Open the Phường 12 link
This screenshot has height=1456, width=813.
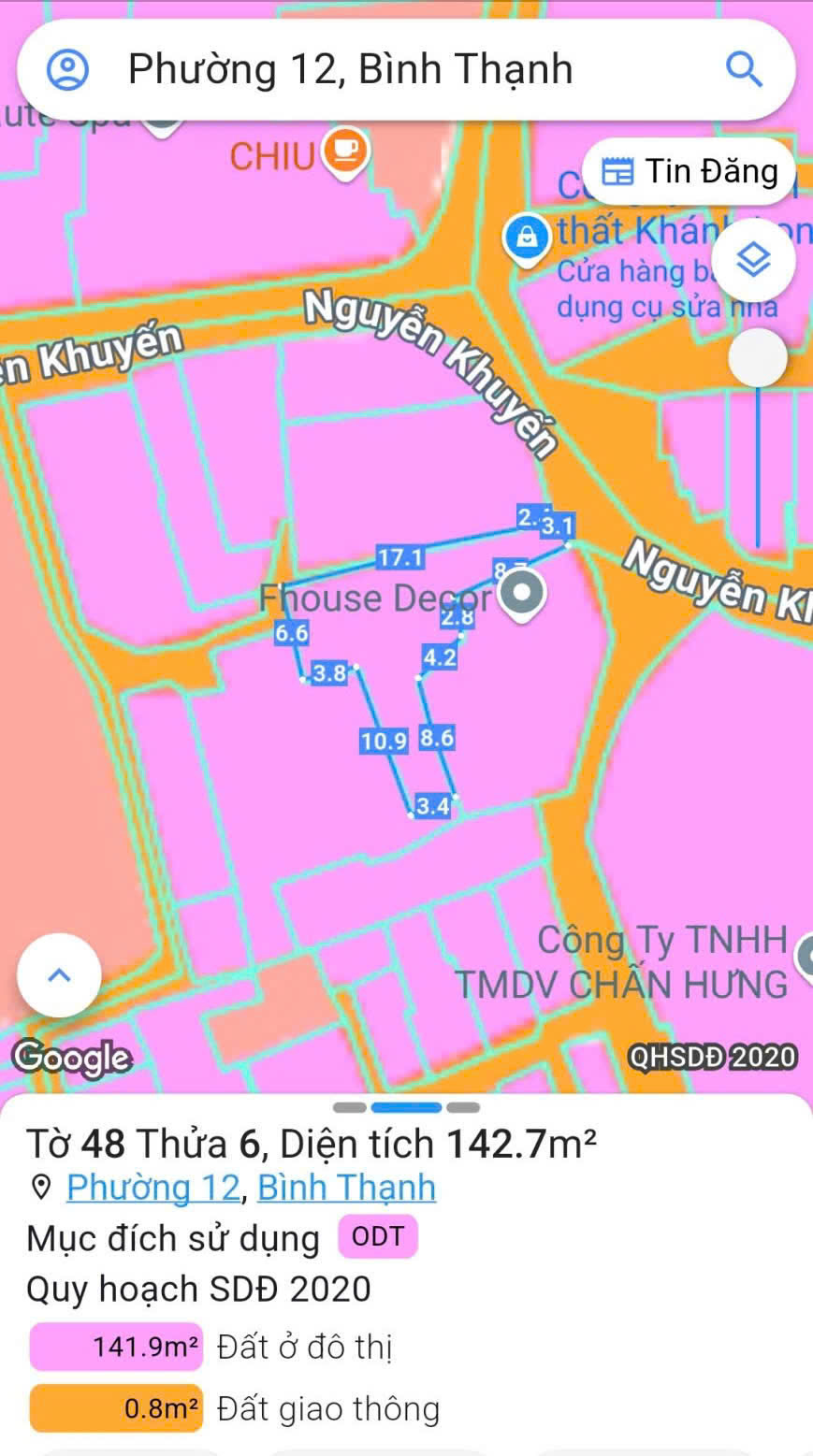tap(153, 1188)
